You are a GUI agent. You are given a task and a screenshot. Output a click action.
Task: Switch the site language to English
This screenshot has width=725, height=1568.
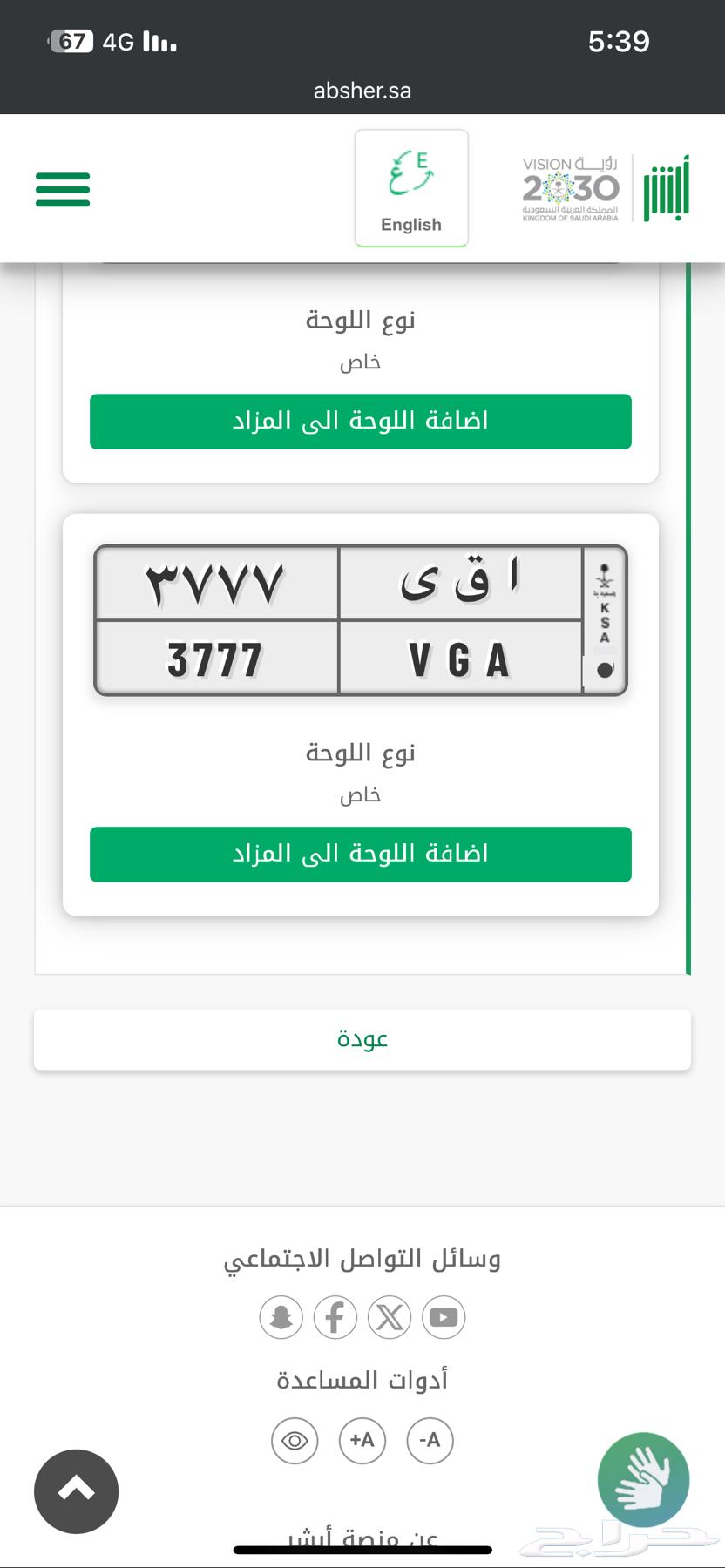pos(410,188)
